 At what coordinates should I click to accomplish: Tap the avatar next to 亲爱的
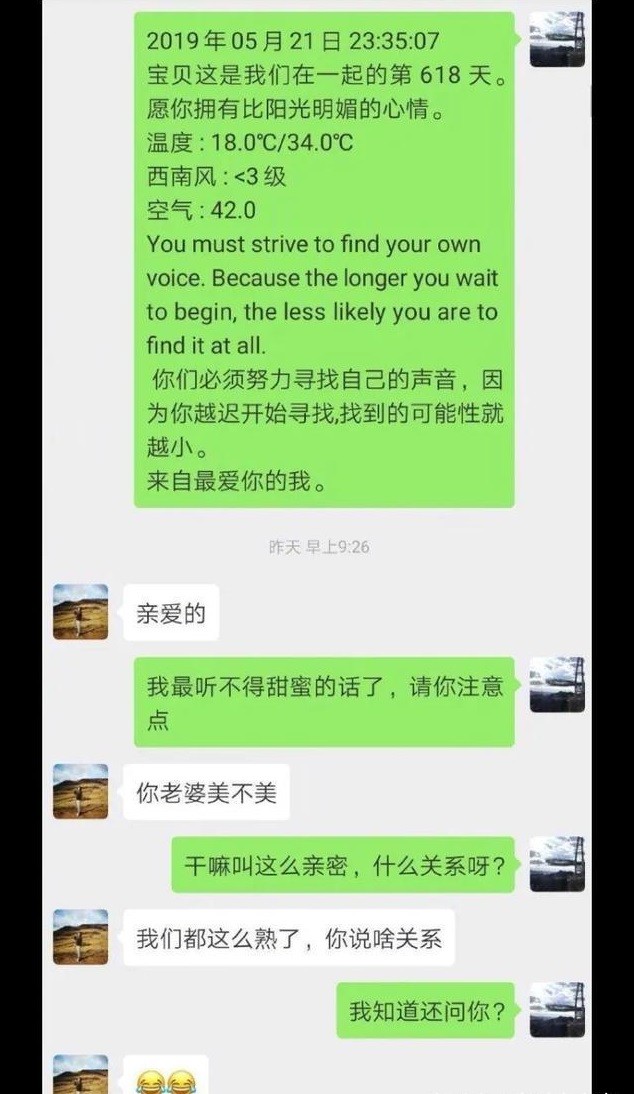80,612
